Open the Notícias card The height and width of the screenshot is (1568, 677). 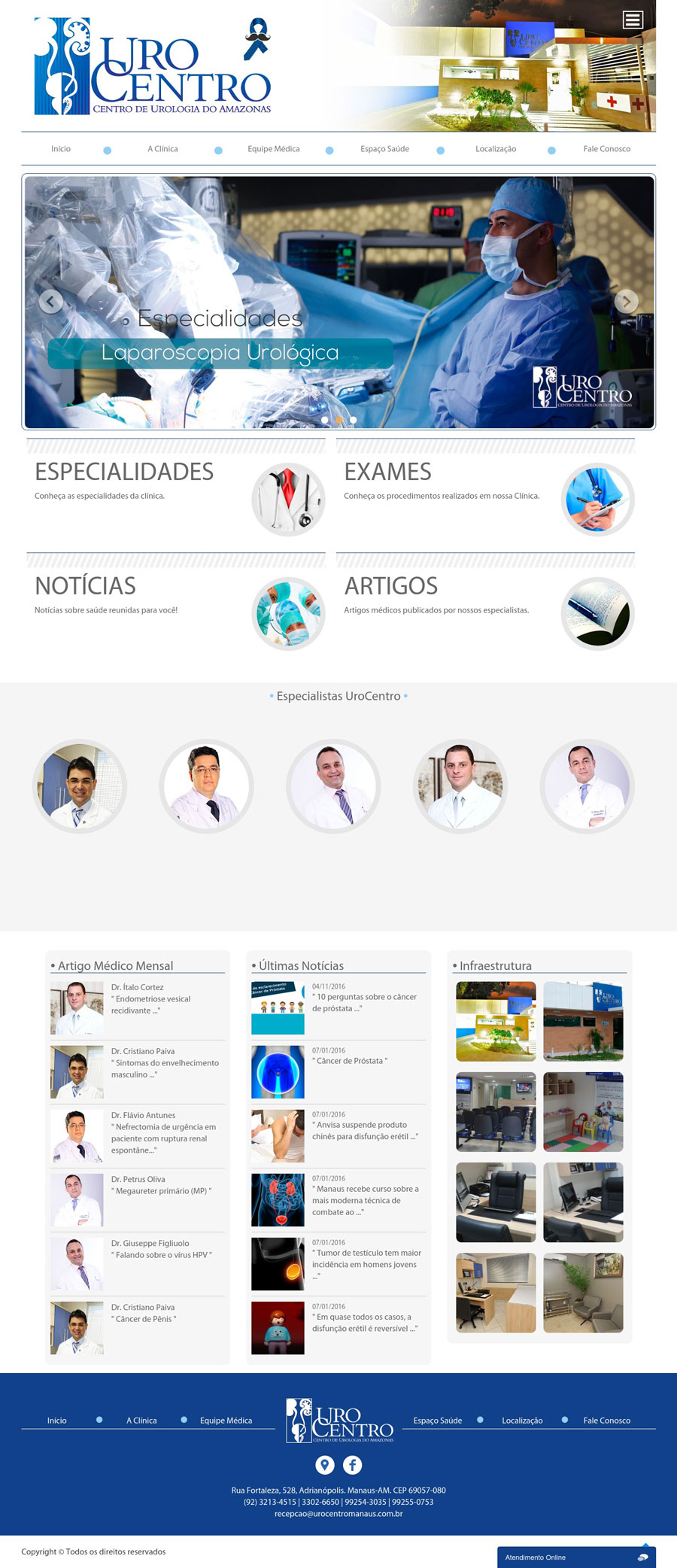(x=85, y=586)
